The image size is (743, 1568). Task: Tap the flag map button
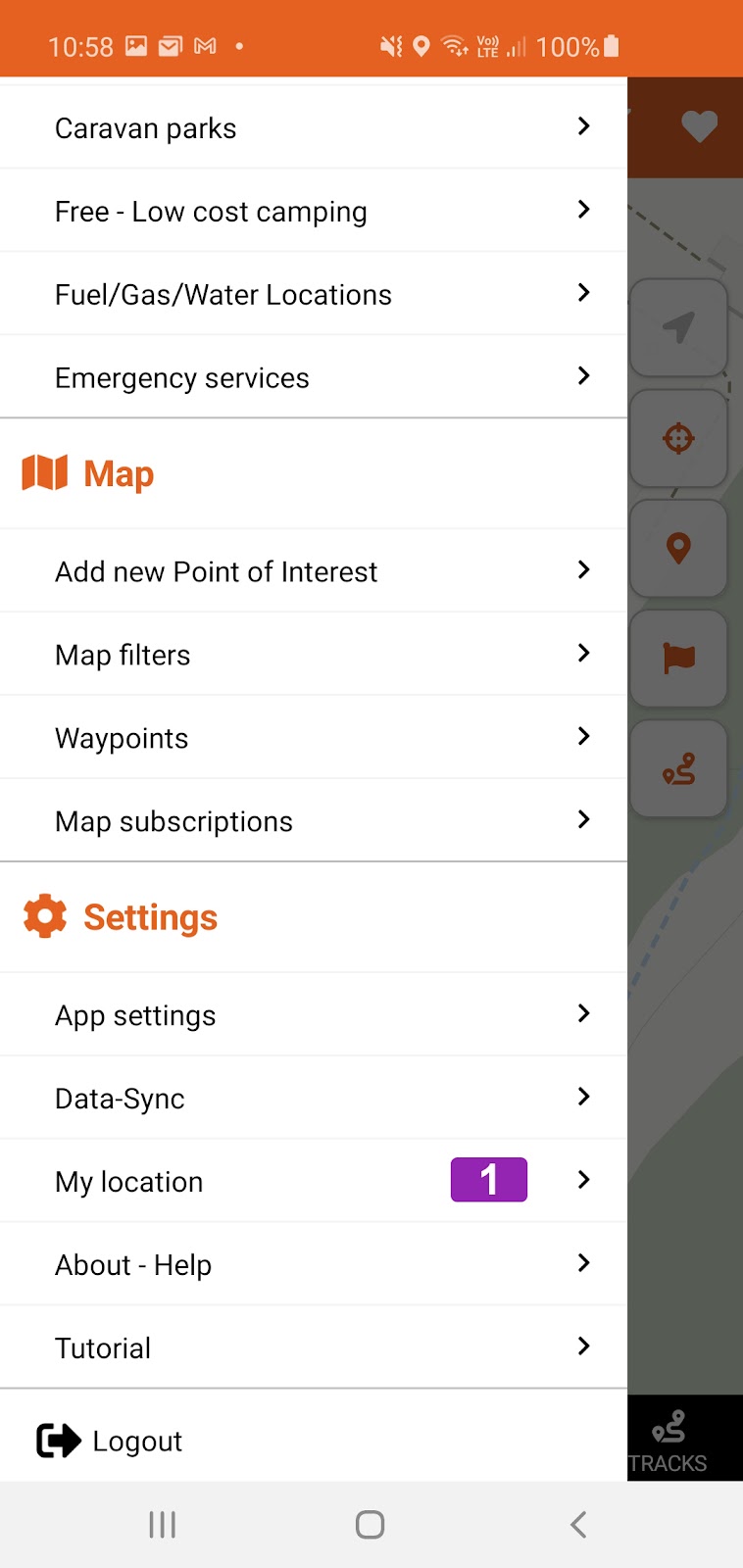point(678,658)
